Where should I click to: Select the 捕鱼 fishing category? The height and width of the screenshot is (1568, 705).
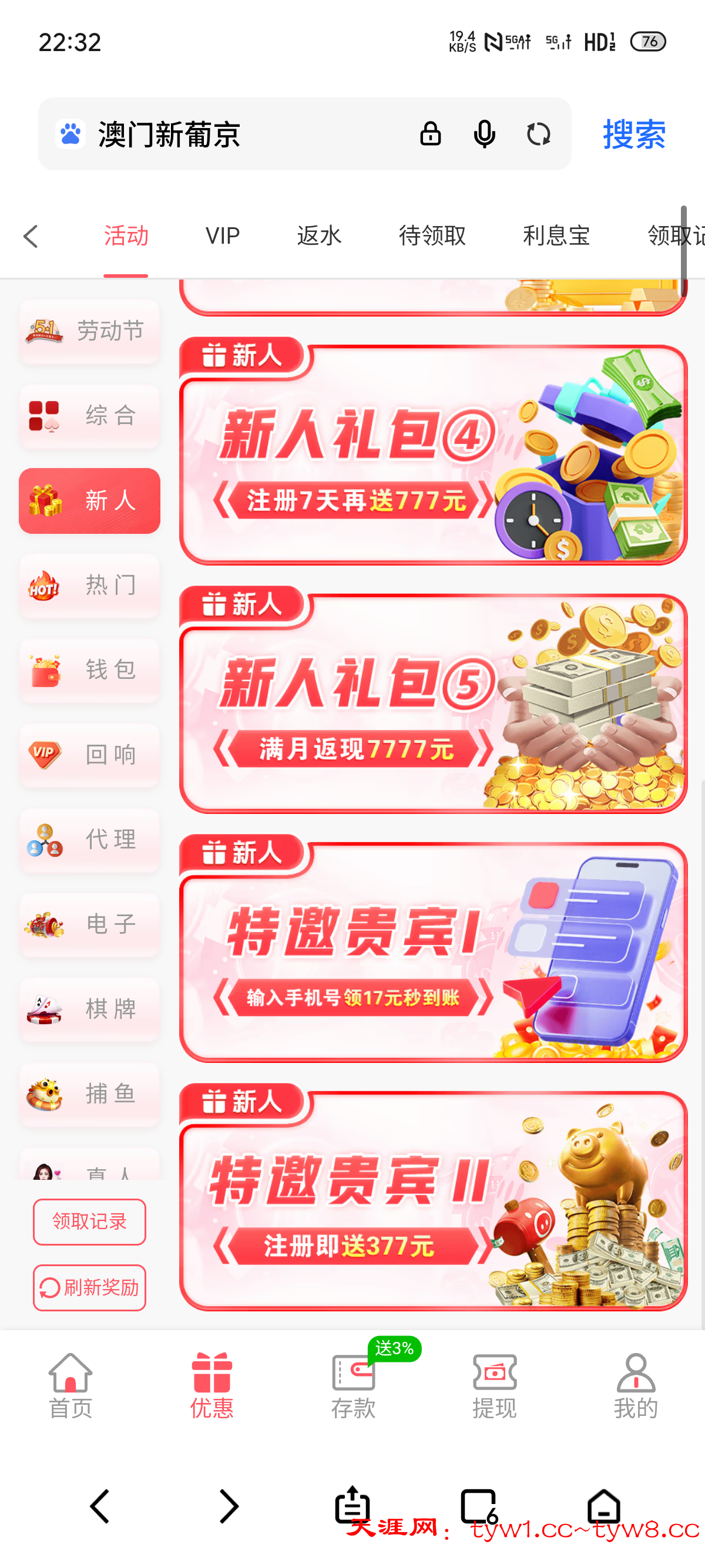[x=89, y=1094]
